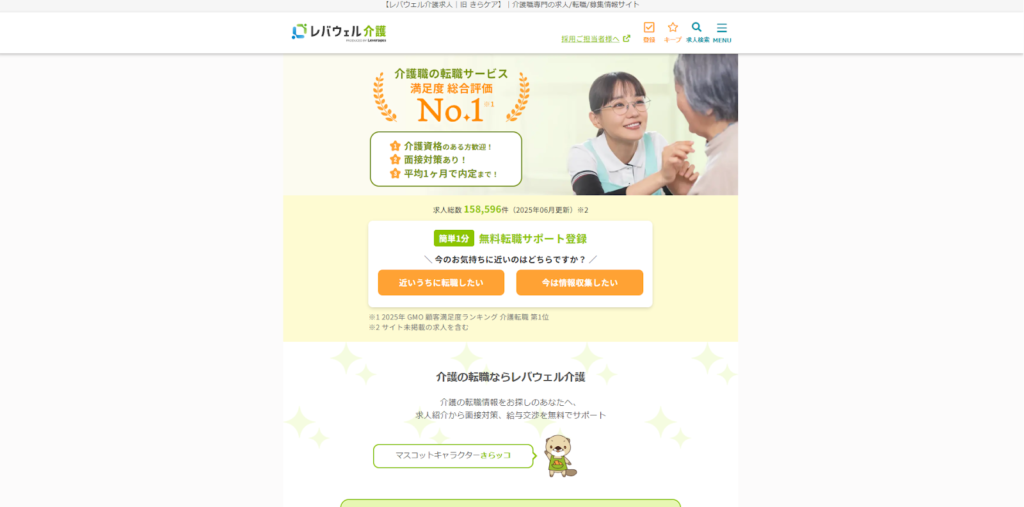Open the キープ saved jobs star

point(673,32)
